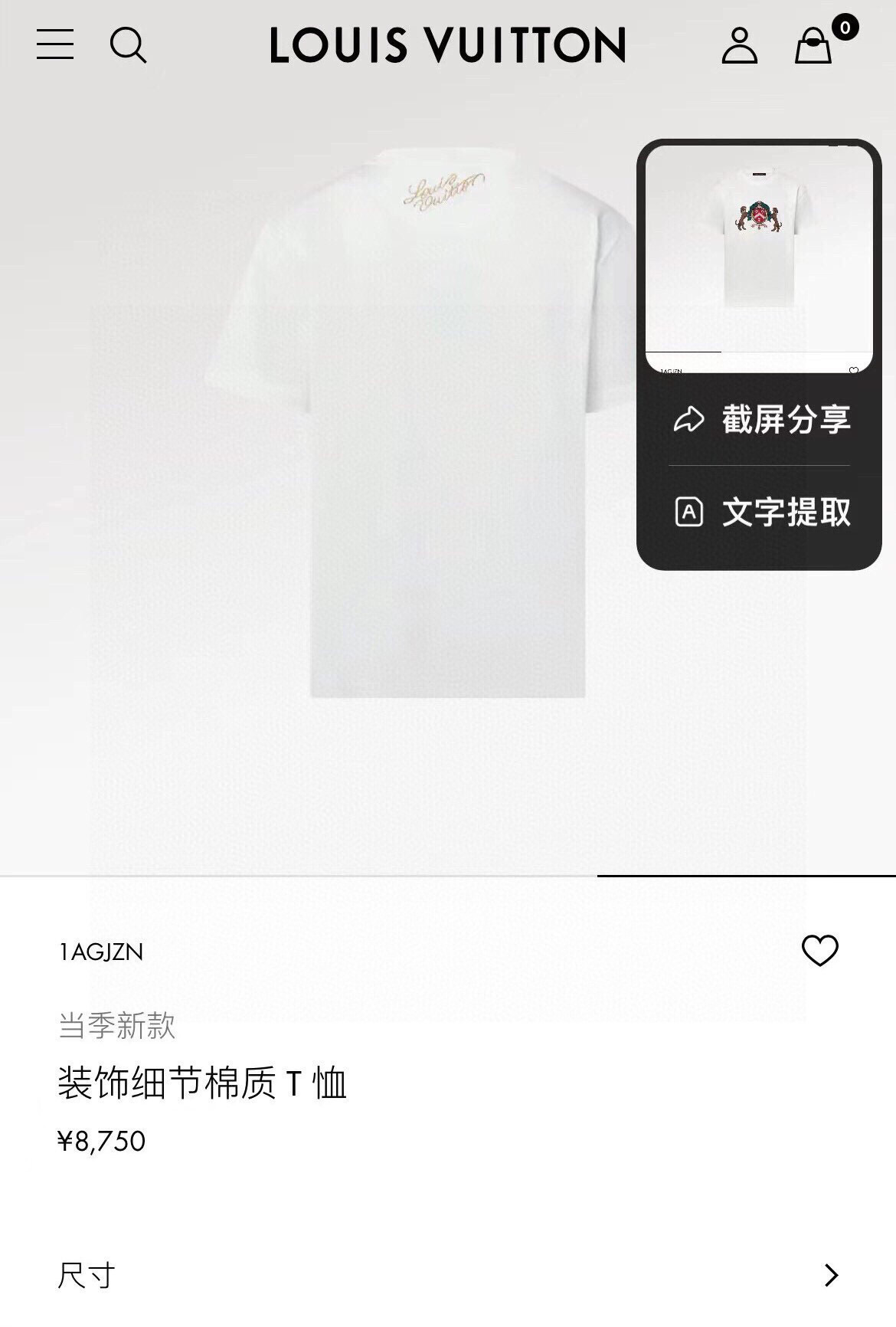Share the screenshot via 截屏分享
Screen dimensions: 896x1327
pos(760,419)
